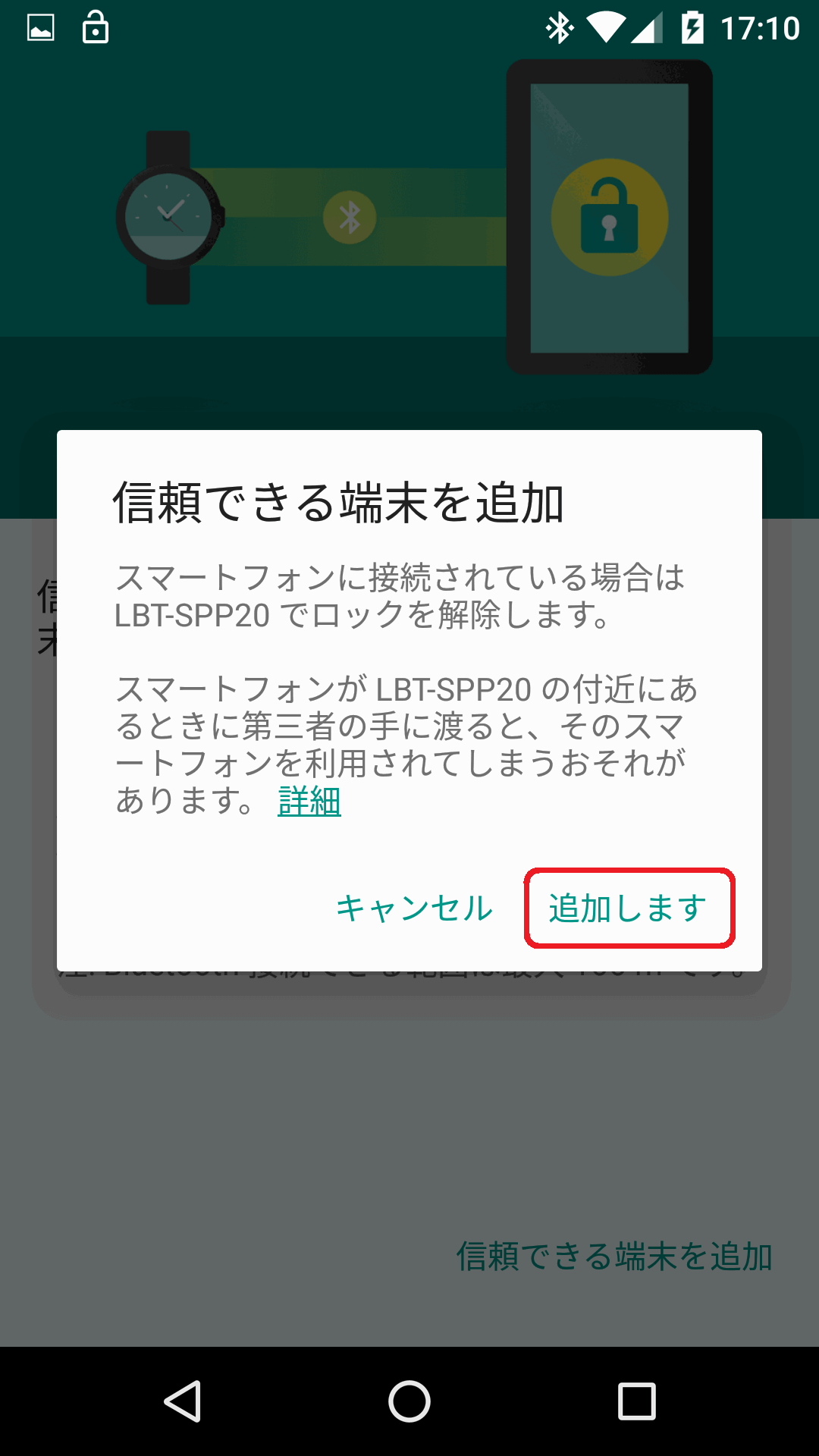Cancel the dialog with キャンセル
The width and height of the screenshot is (819, 1456).
414,908
